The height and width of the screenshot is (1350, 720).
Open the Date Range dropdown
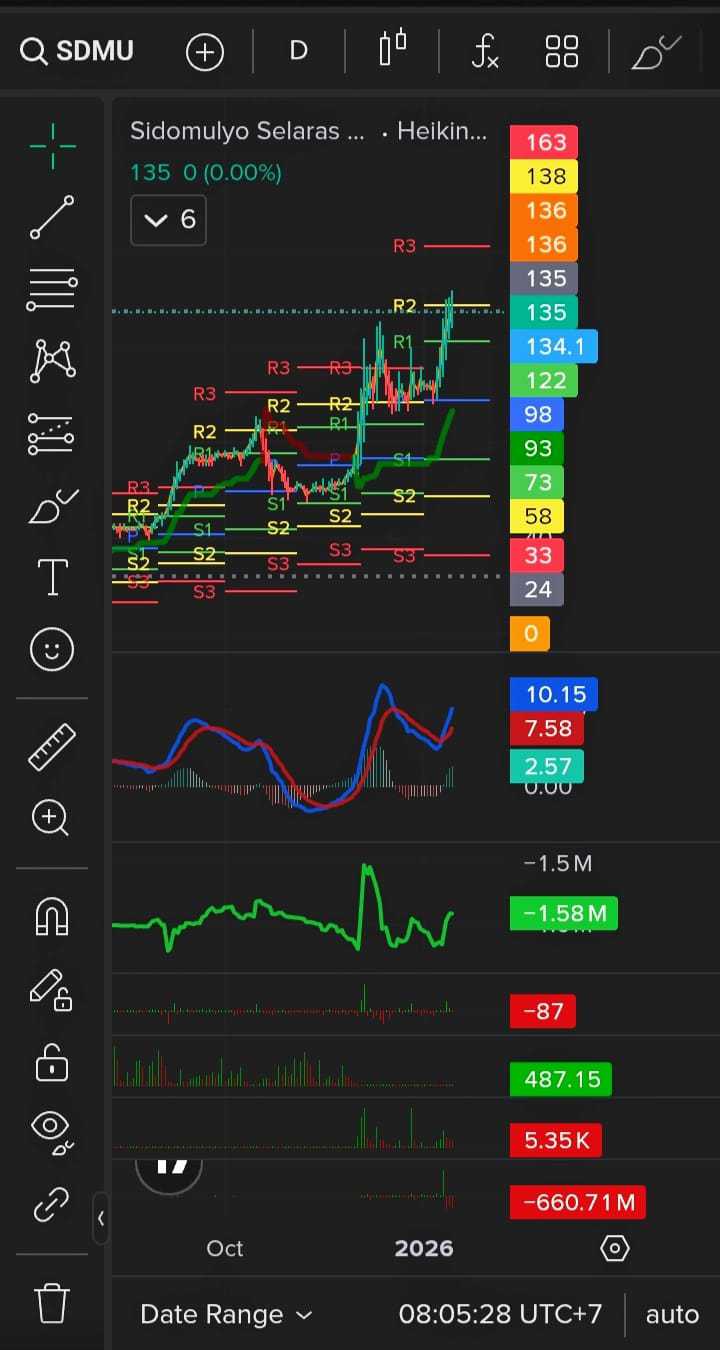226,1314
